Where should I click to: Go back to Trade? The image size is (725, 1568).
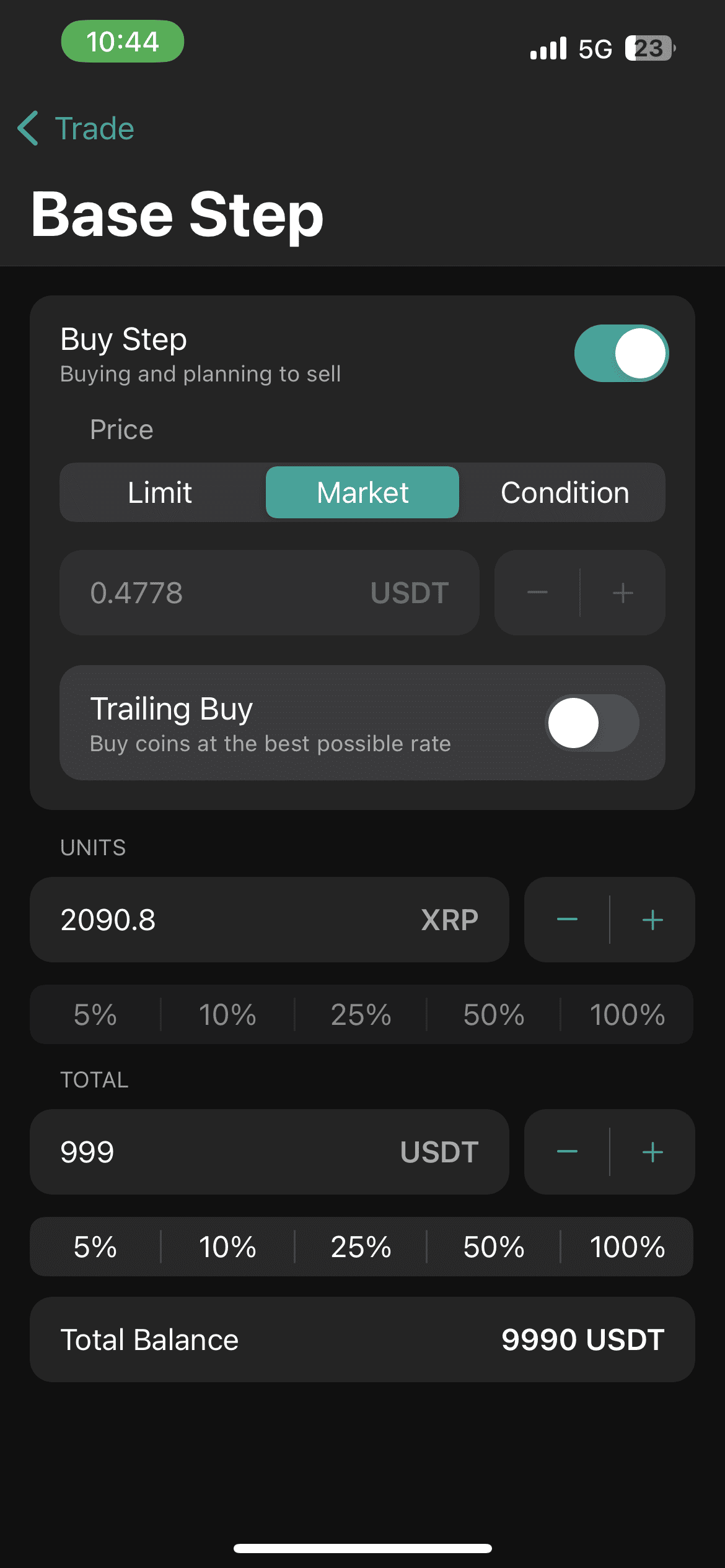(76, 129)
